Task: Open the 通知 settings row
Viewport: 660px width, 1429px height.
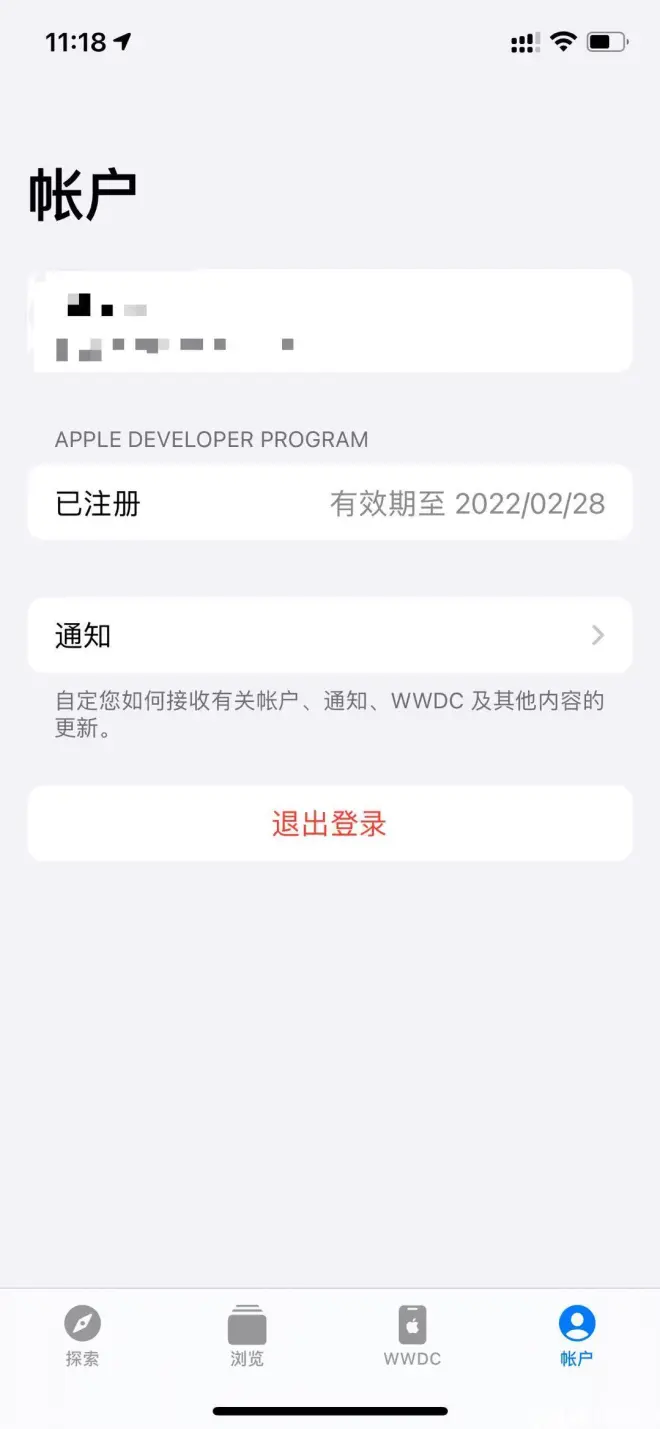Action: click(x=330, y=635)
